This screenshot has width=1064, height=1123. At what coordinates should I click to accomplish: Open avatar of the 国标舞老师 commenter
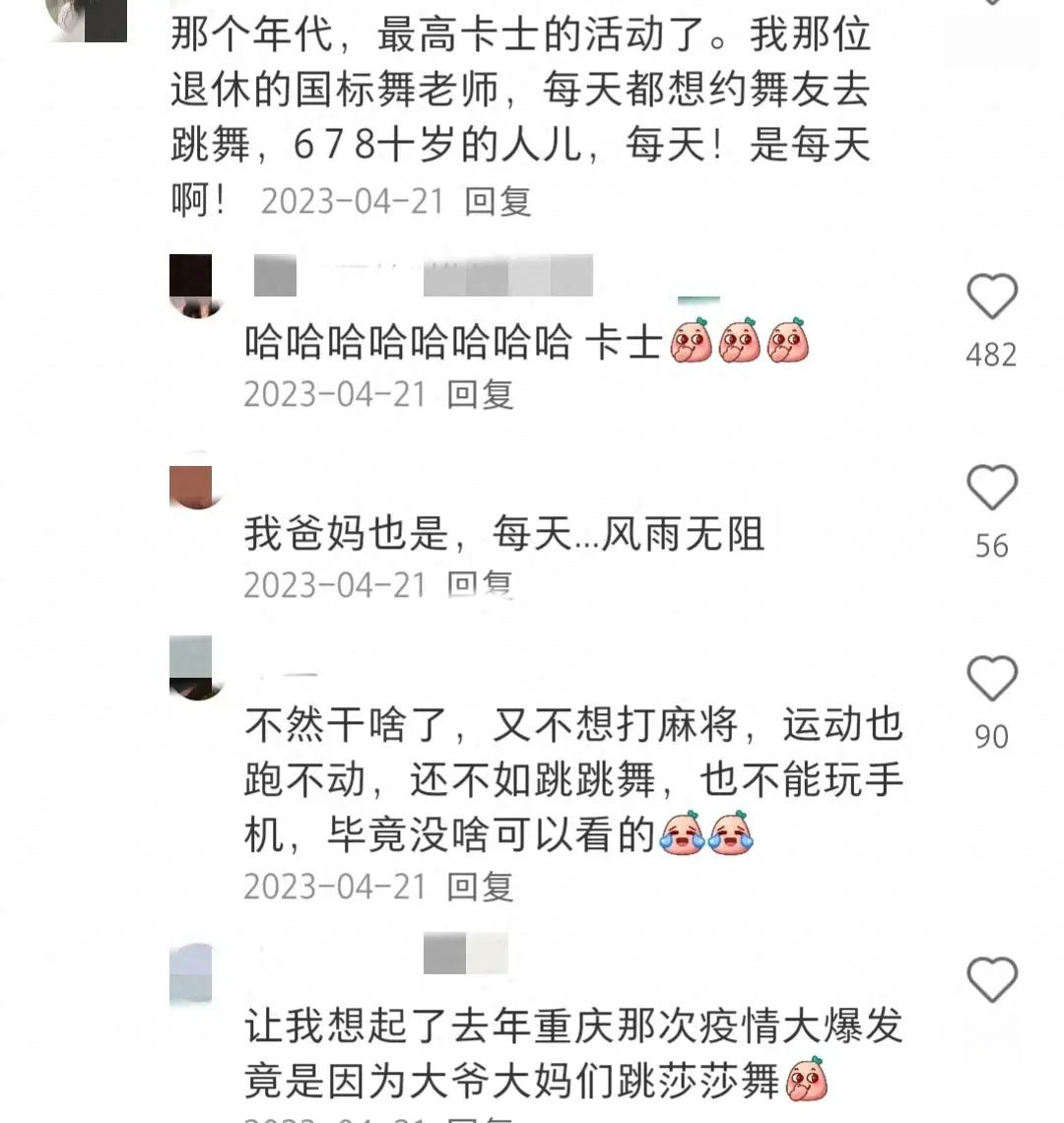pos(89,20)
